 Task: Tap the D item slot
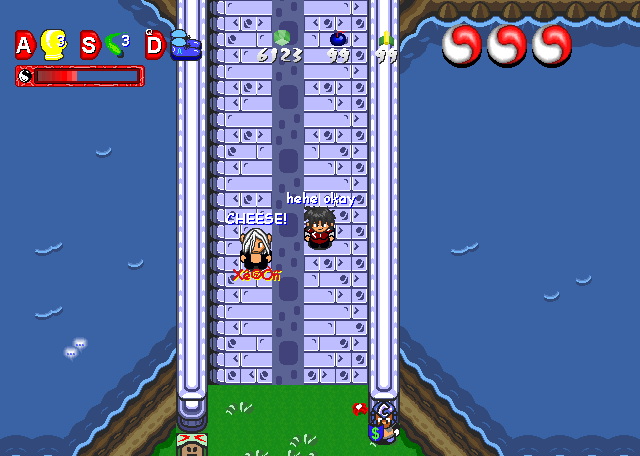(155, 45)
